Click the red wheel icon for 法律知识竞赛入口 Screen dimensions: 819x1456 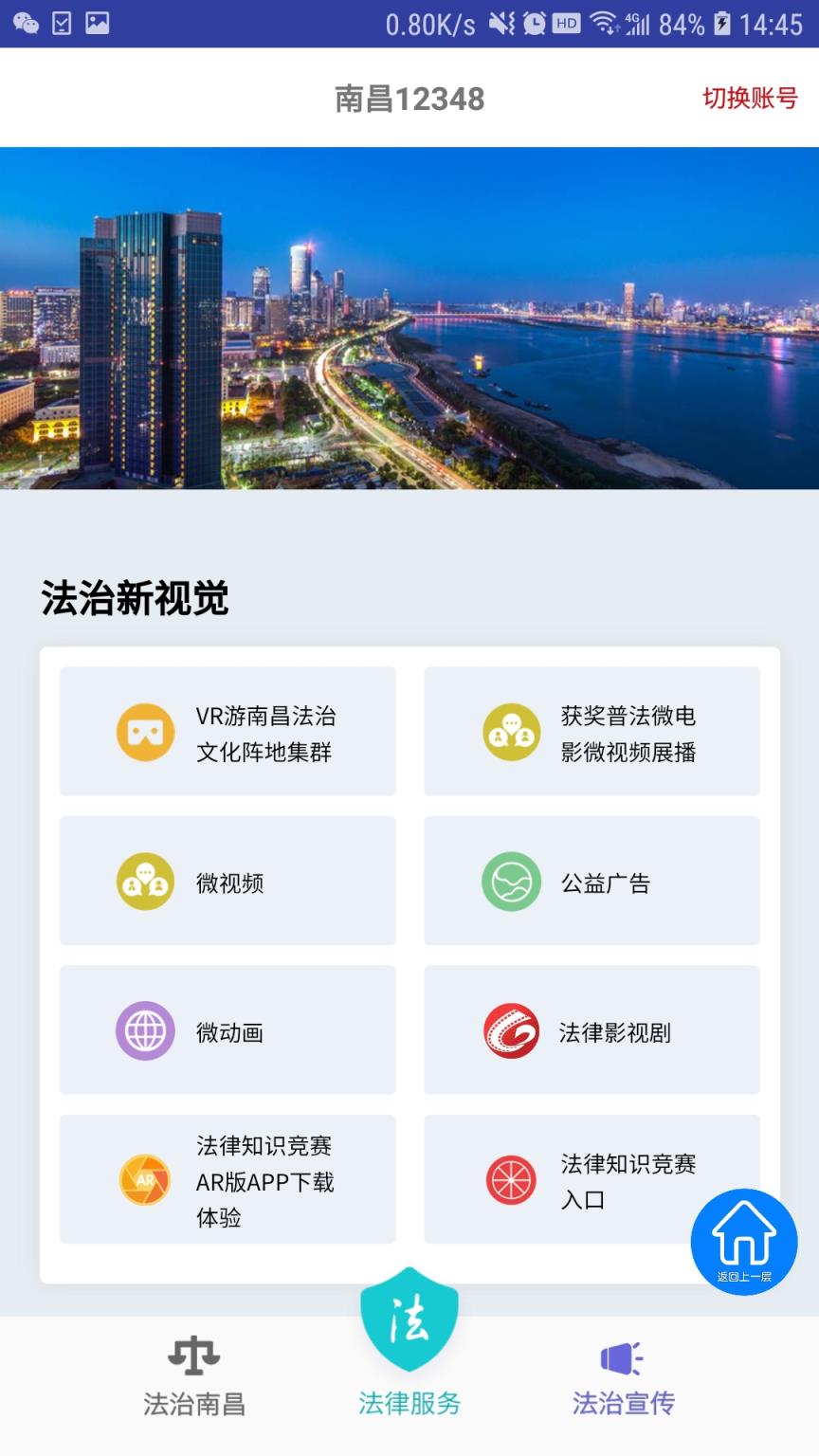[510, 1179]
